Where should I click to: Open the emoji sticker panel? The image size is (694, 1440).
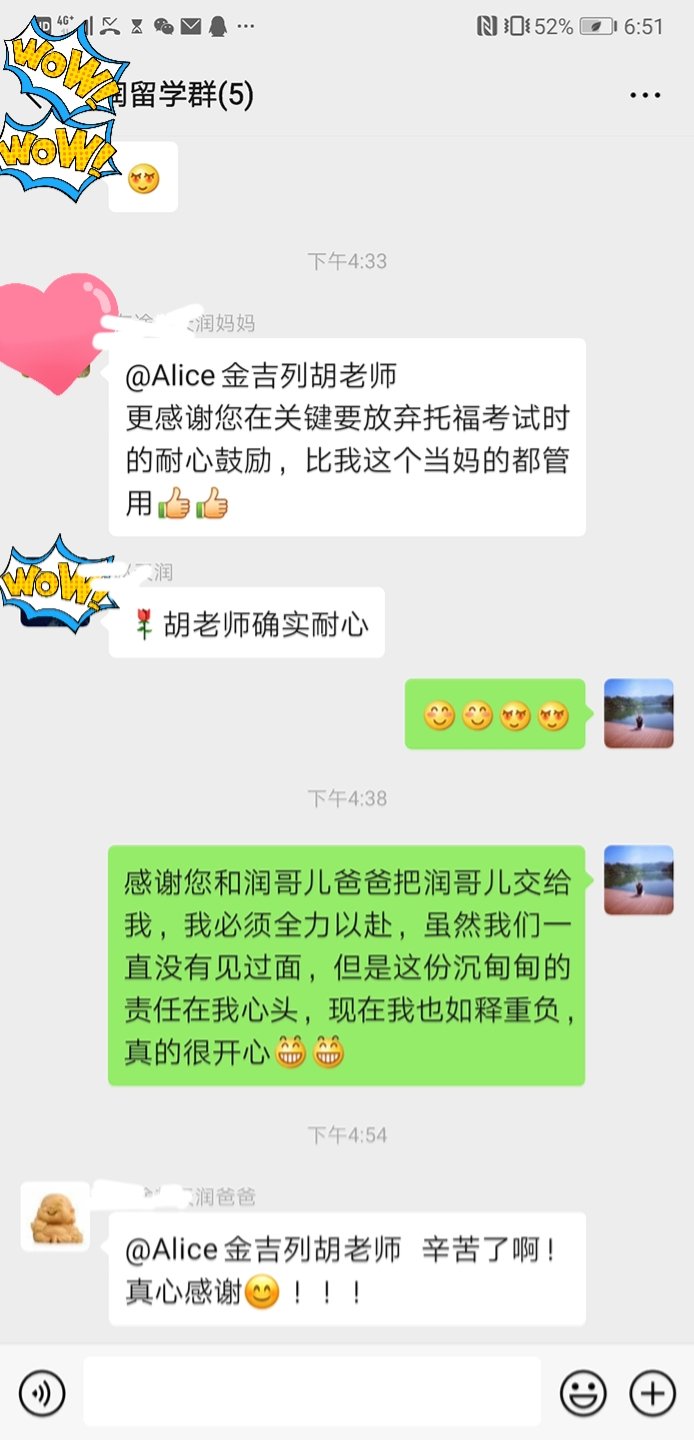(x=583, y=1392)
